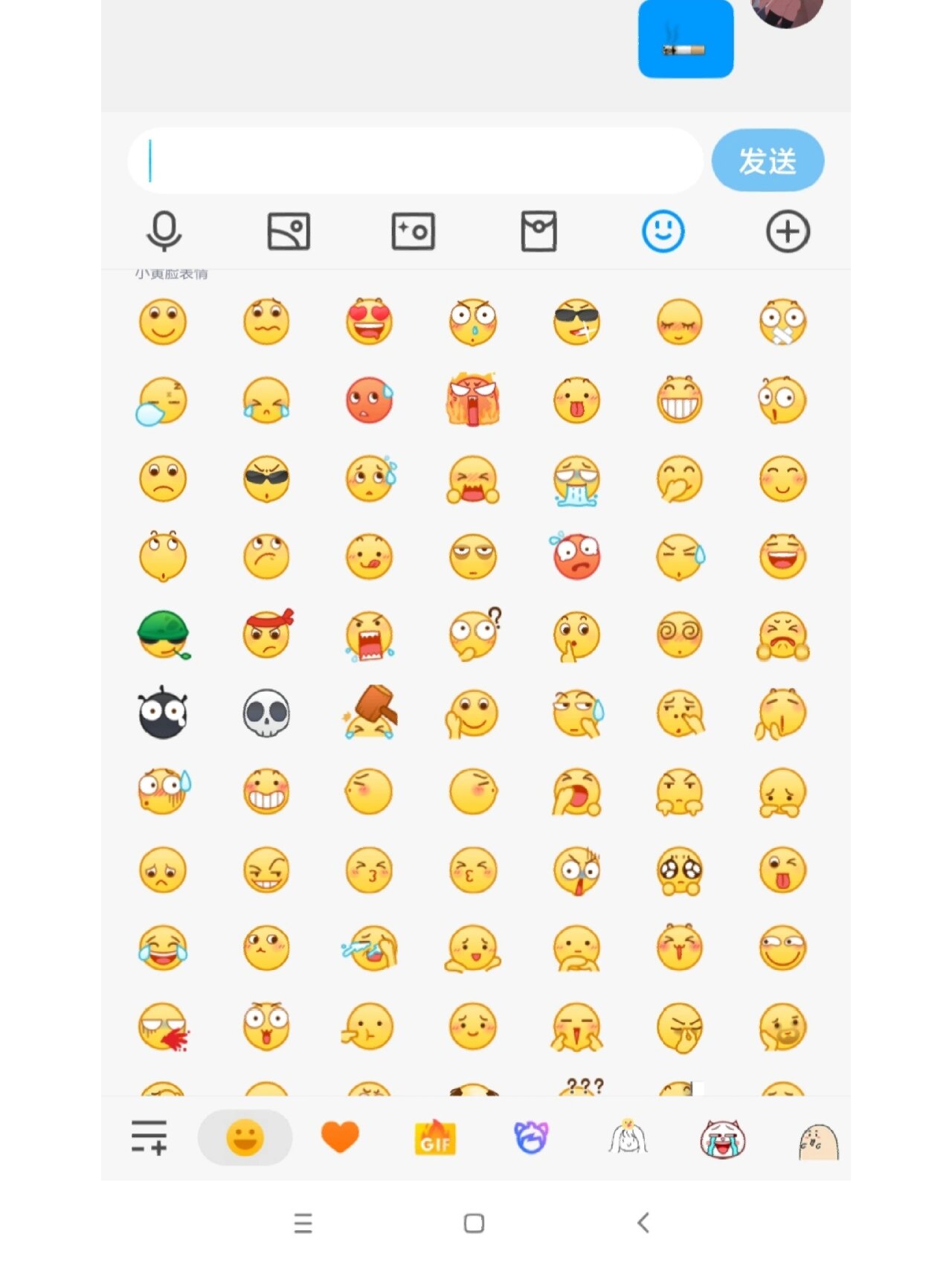This screenshot has height=1269, width=952.
Task: Insert the skull emoji
Action: tap(266, 713)
